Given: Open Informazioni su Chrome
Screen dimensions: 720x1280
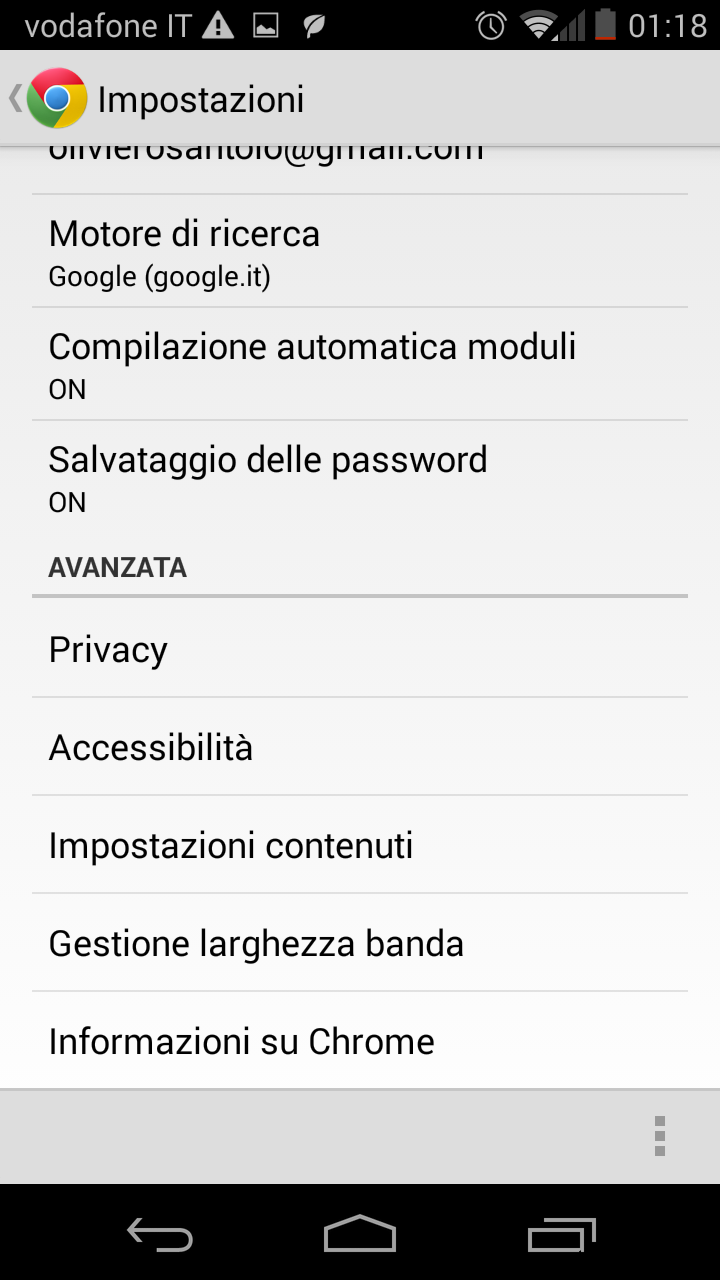Looking at the screenshot, I should [360, 1041].
